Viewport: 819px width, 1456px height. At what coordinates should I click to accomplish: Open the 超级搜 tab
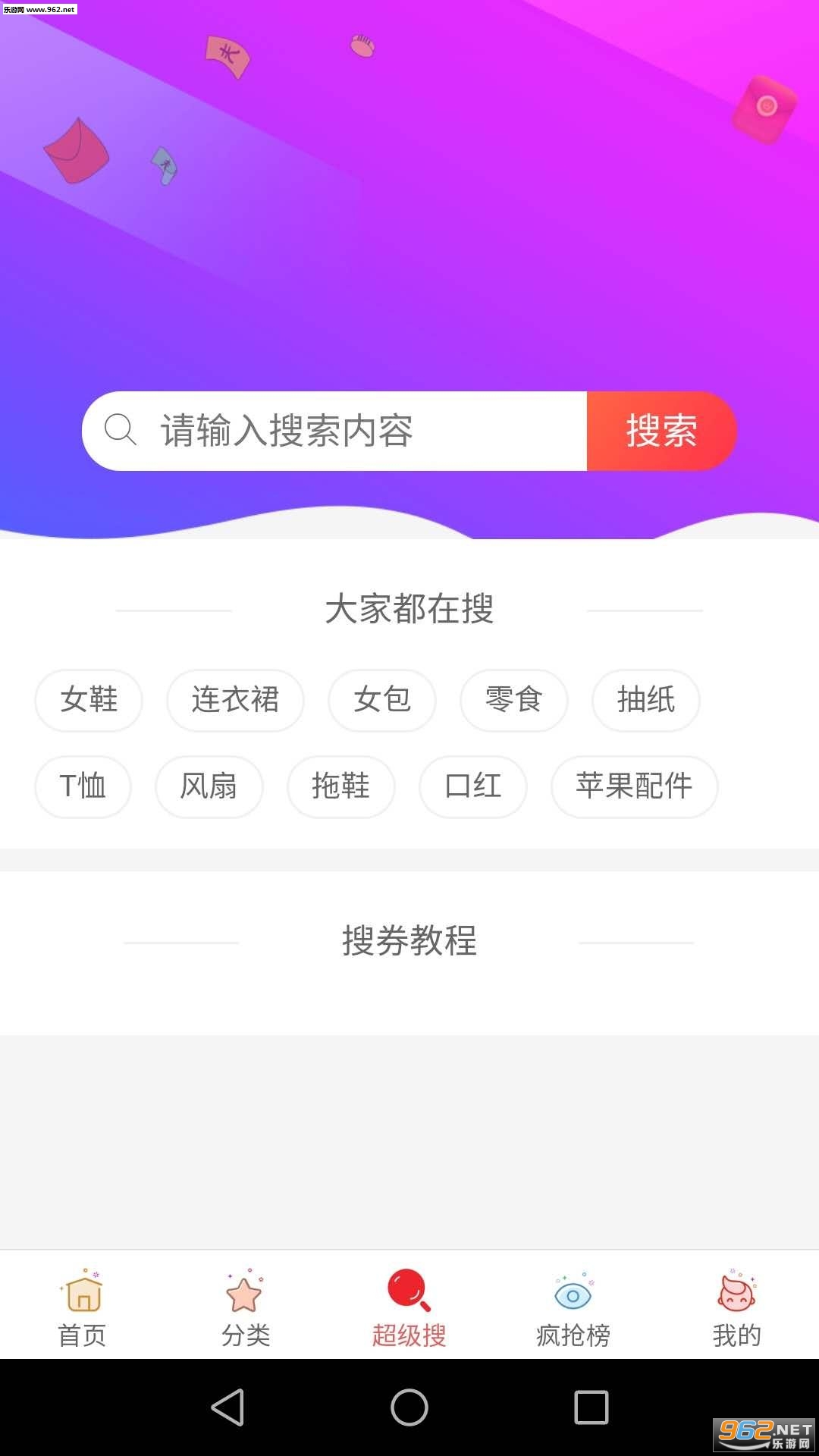pyautogui.click(x=409, y=1307)
